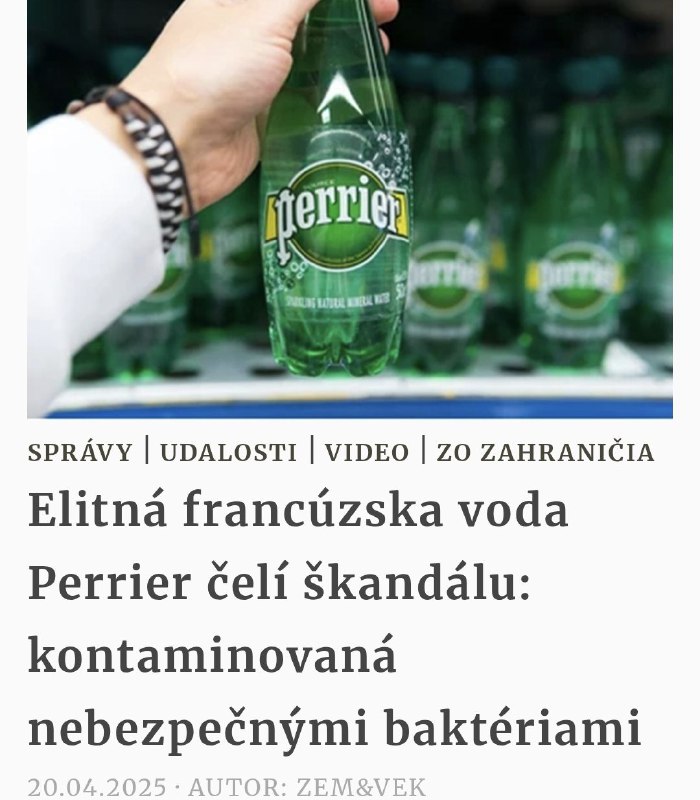This screenshot has width=700, height=800.
Task: Open the SPRÁVY category
Action: pyautogui.click(x=80, y=453)
